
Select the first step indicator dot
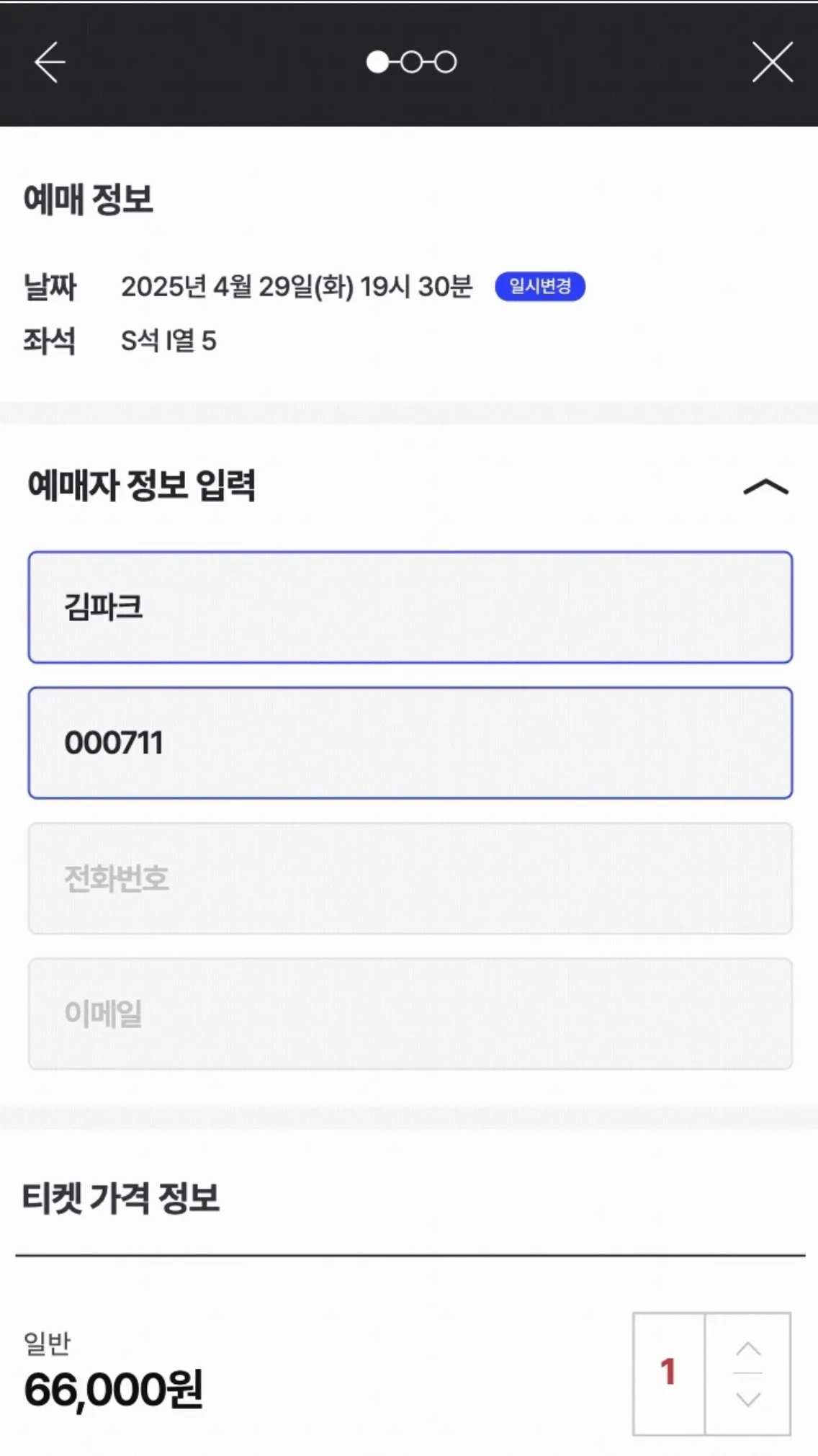(x=377, y=63)
